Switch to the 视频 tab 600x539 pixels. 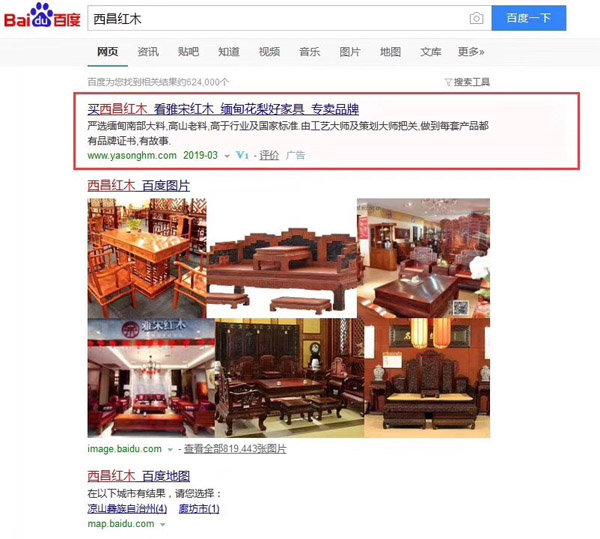(x=269, y=52)
